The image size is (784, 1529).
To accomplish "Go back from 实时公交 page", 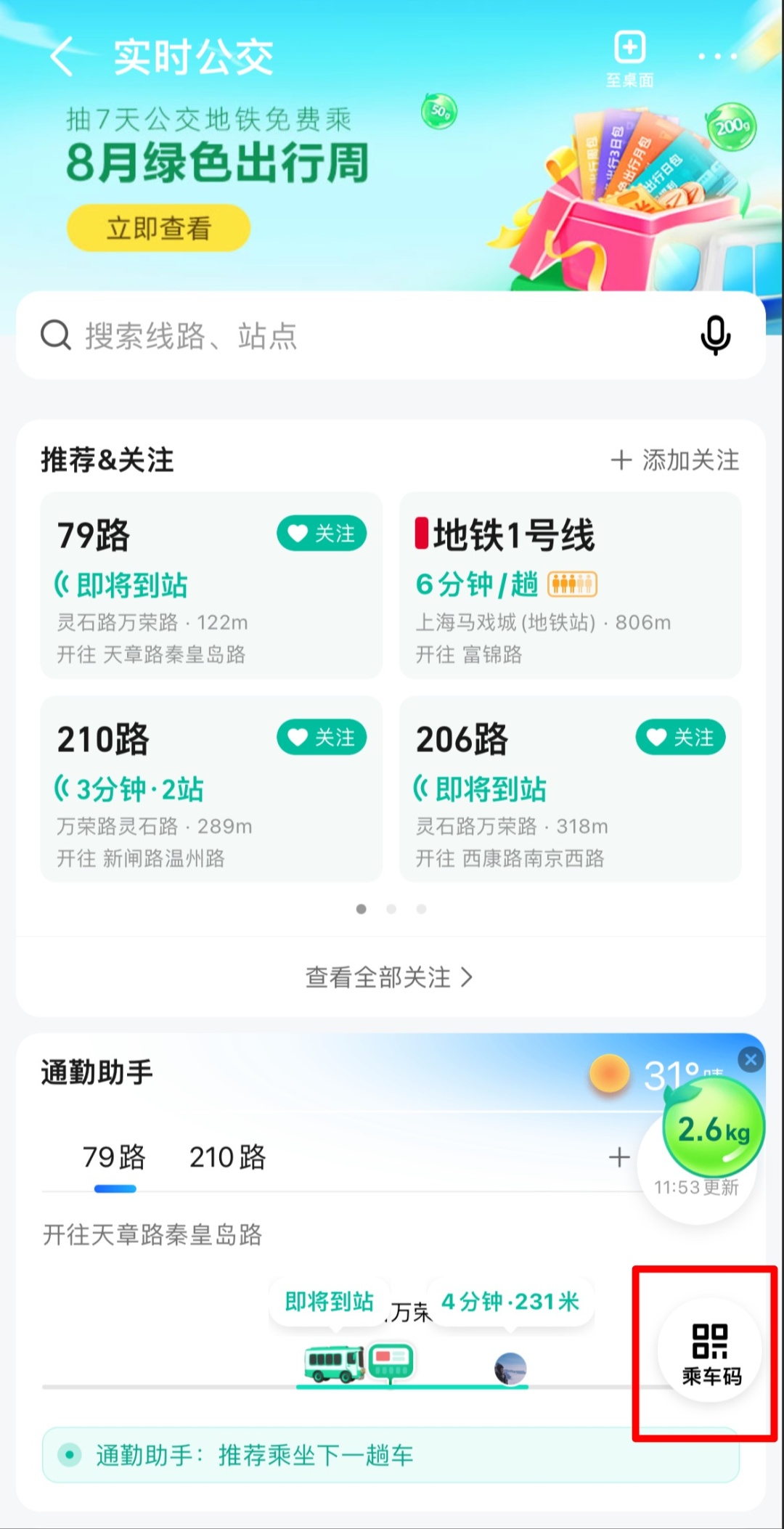I will (62, 57).
